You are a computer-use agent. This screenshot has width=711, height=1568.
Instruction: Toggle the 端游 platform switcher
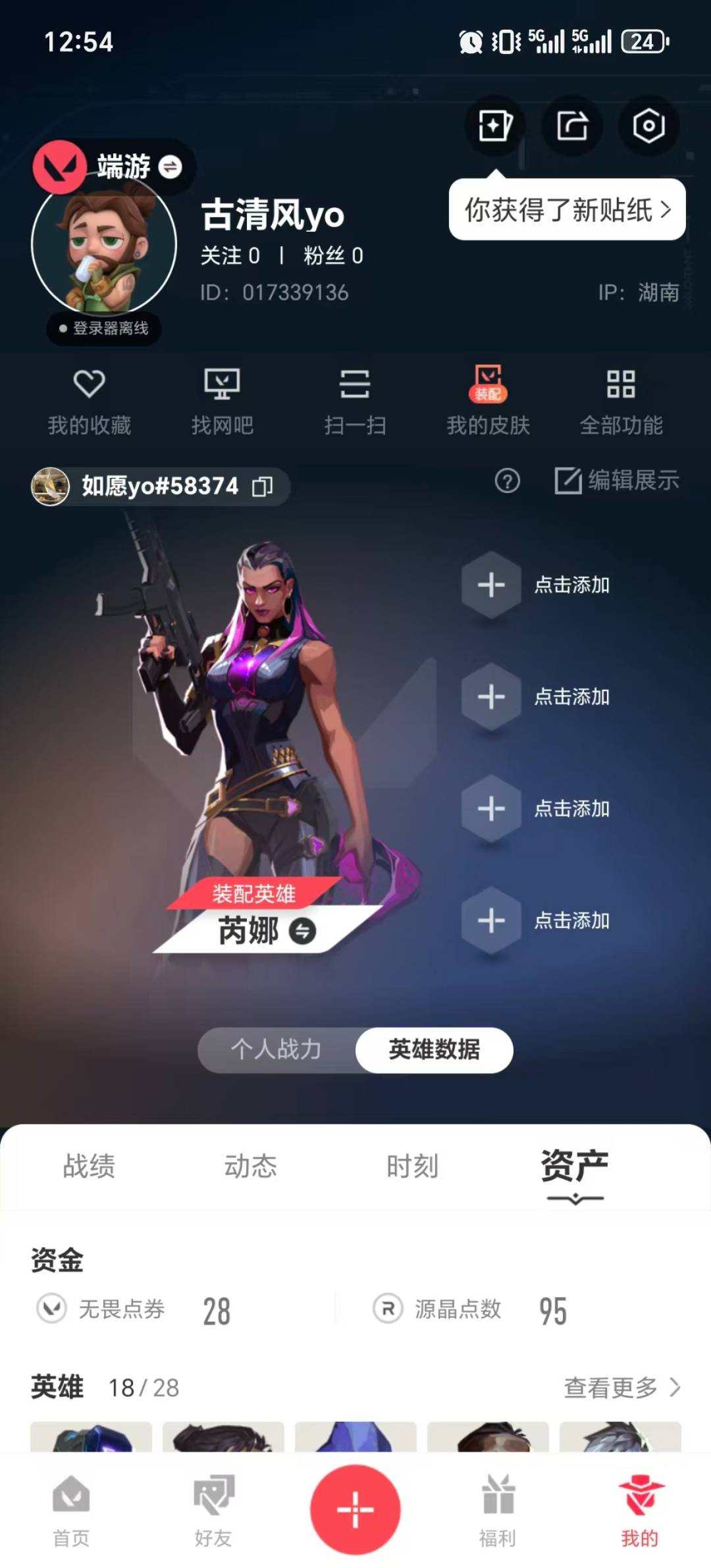point(170,167)
